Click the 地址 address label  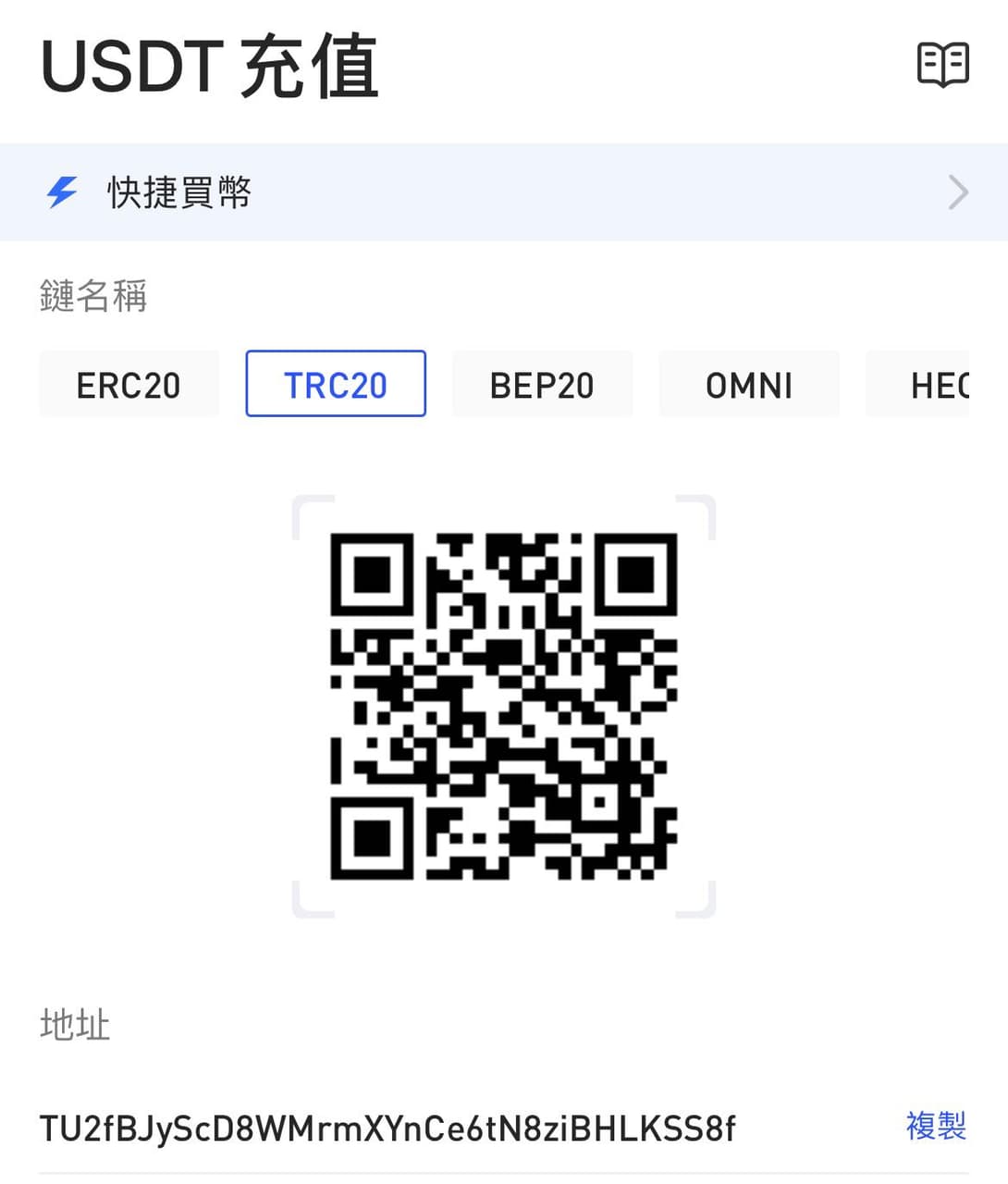click(x=75, y=1025)
